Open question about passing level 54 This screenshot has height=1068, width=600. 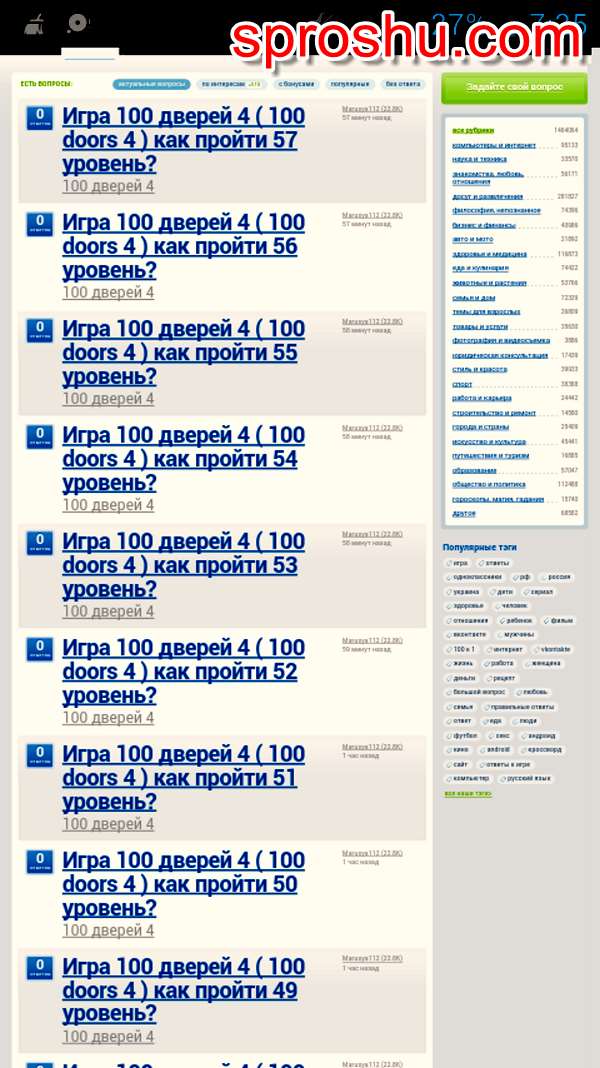pyautogui.click(x=183, y=459)
